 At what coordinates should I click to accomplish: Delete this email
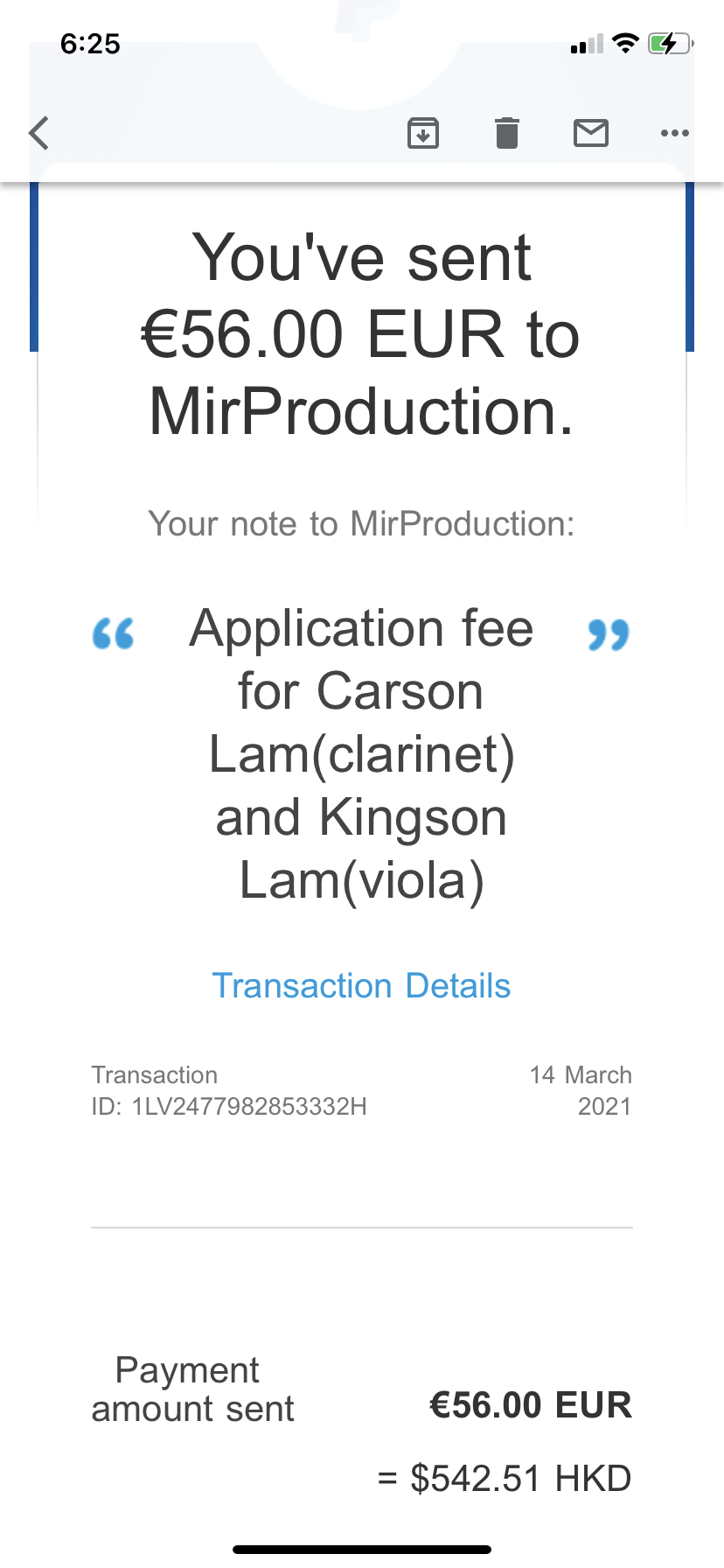(507, 133)
